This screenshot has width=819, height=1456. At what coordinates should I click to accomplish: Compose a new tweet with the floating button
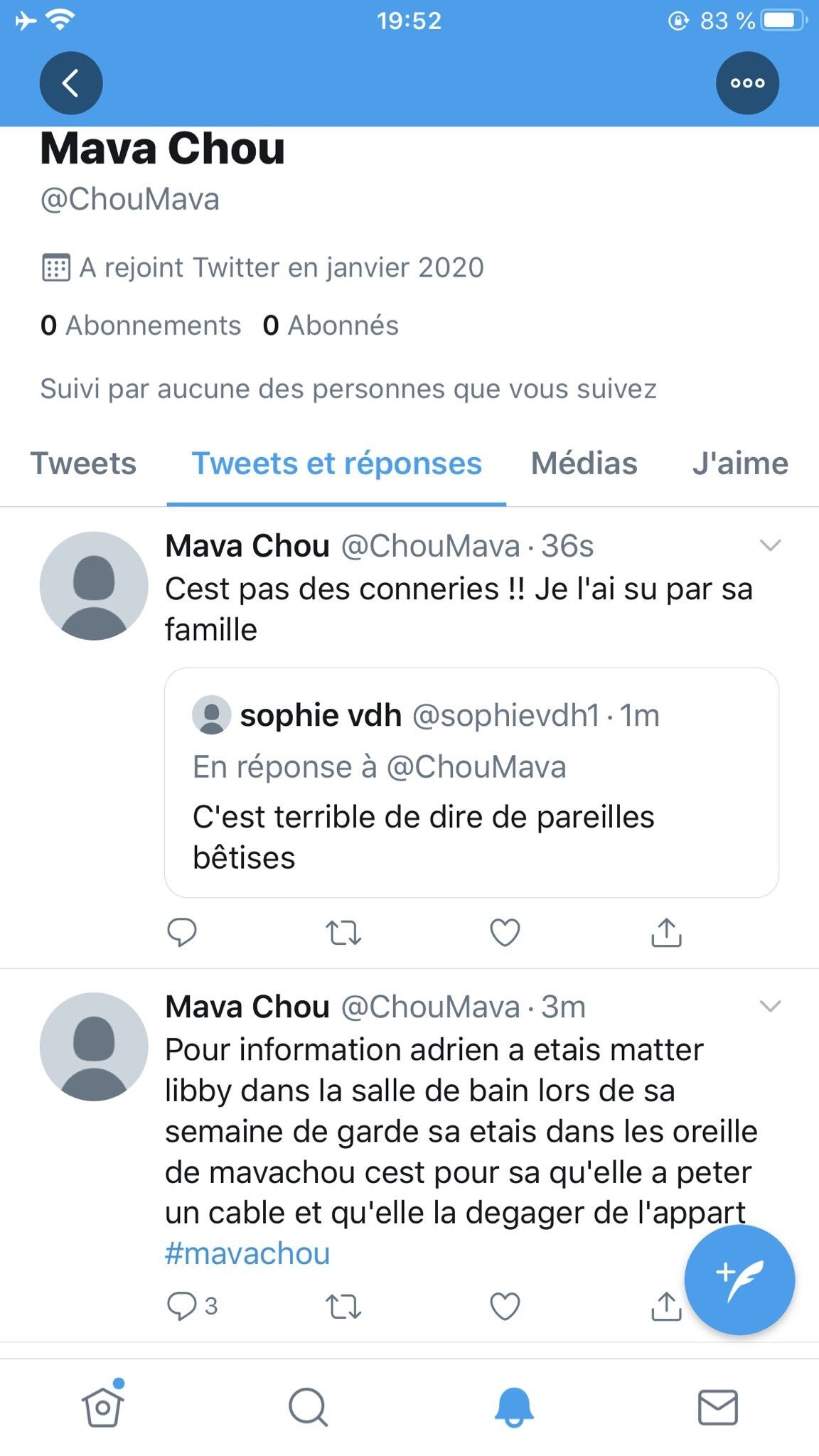pyautogui.click(x=739, y=1279)
